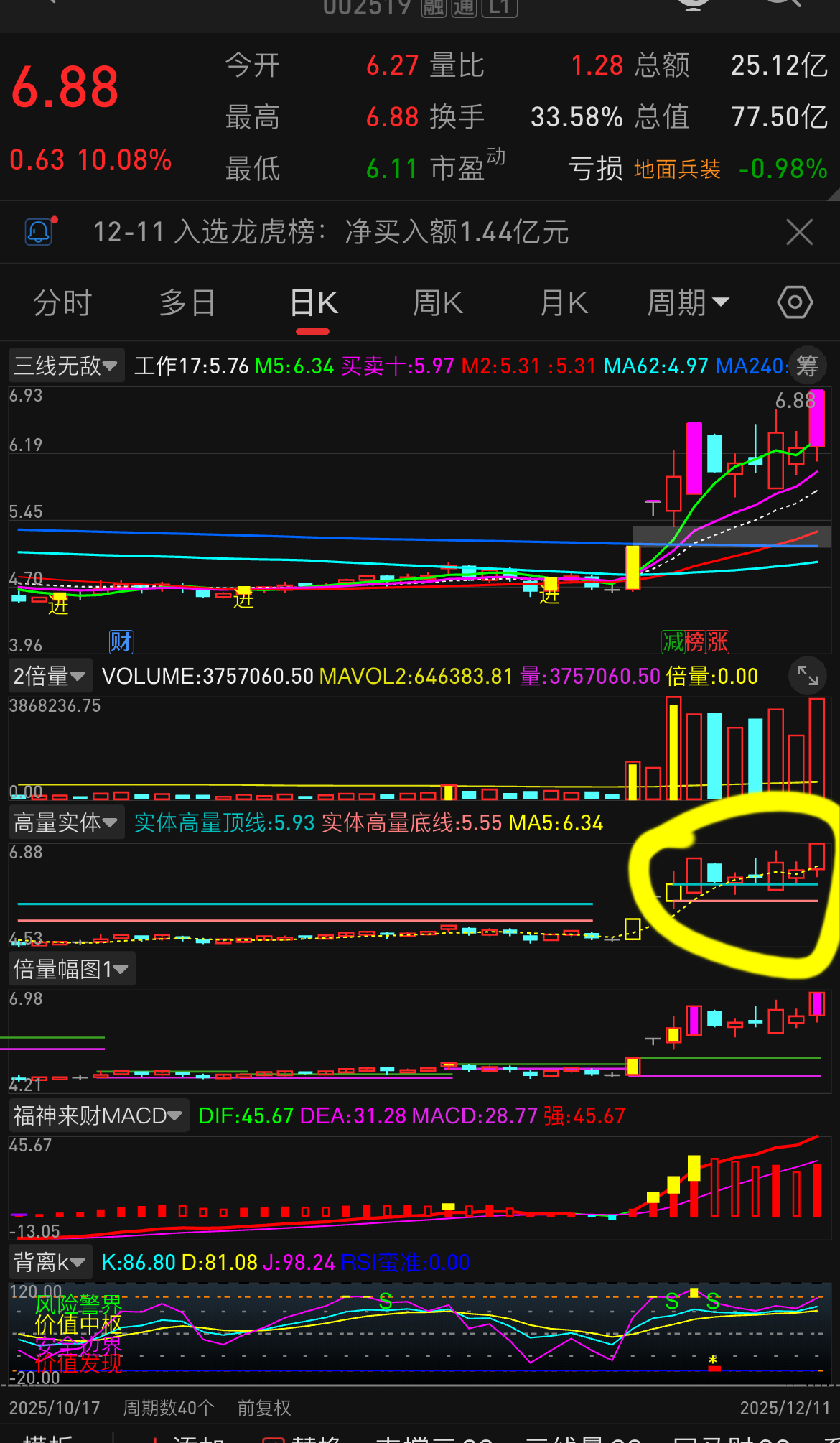Open the 筹 chip distribution button
Viewport: 840px width, 1443px height.
807,366
